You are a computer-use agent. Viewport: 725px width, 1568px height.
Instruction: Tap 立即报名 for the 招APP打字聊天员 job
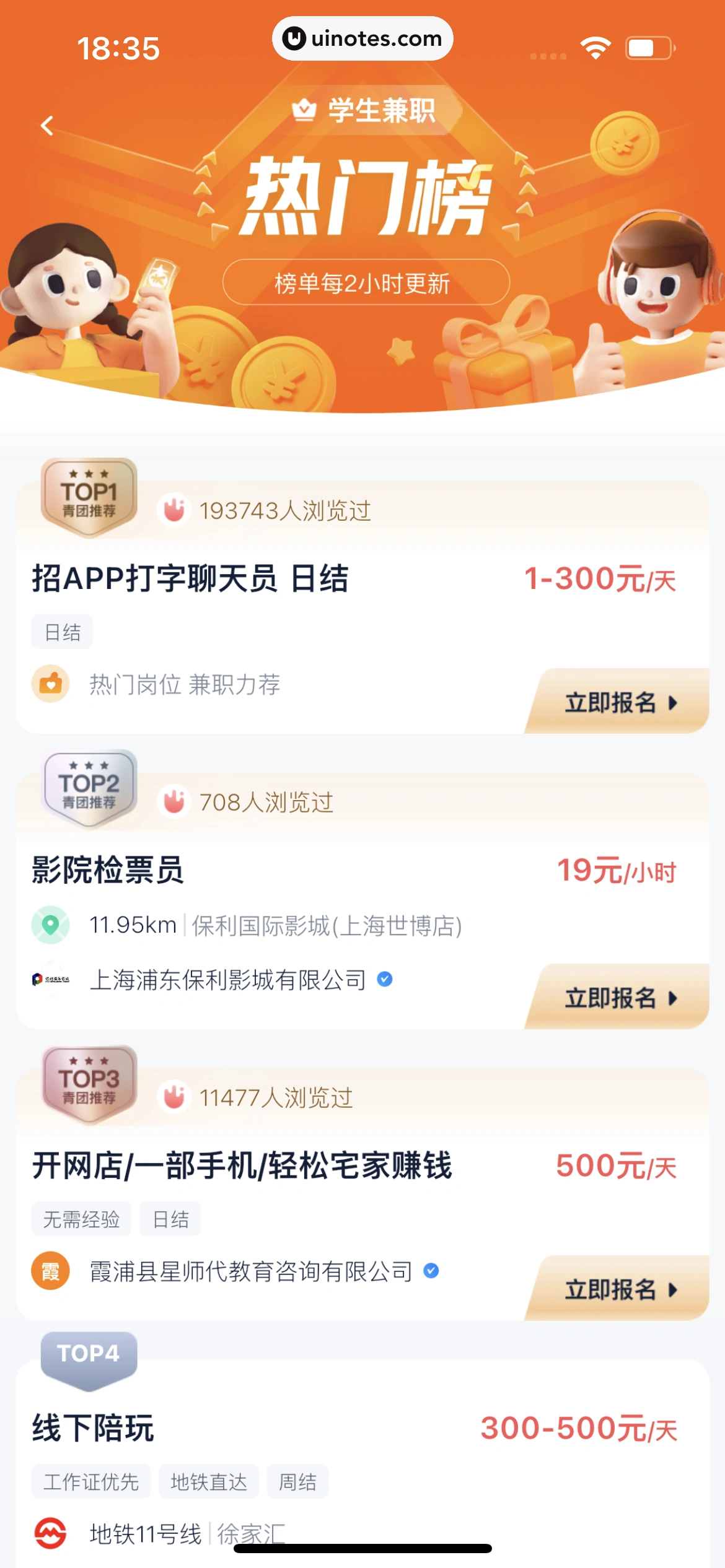pos(620,703)
